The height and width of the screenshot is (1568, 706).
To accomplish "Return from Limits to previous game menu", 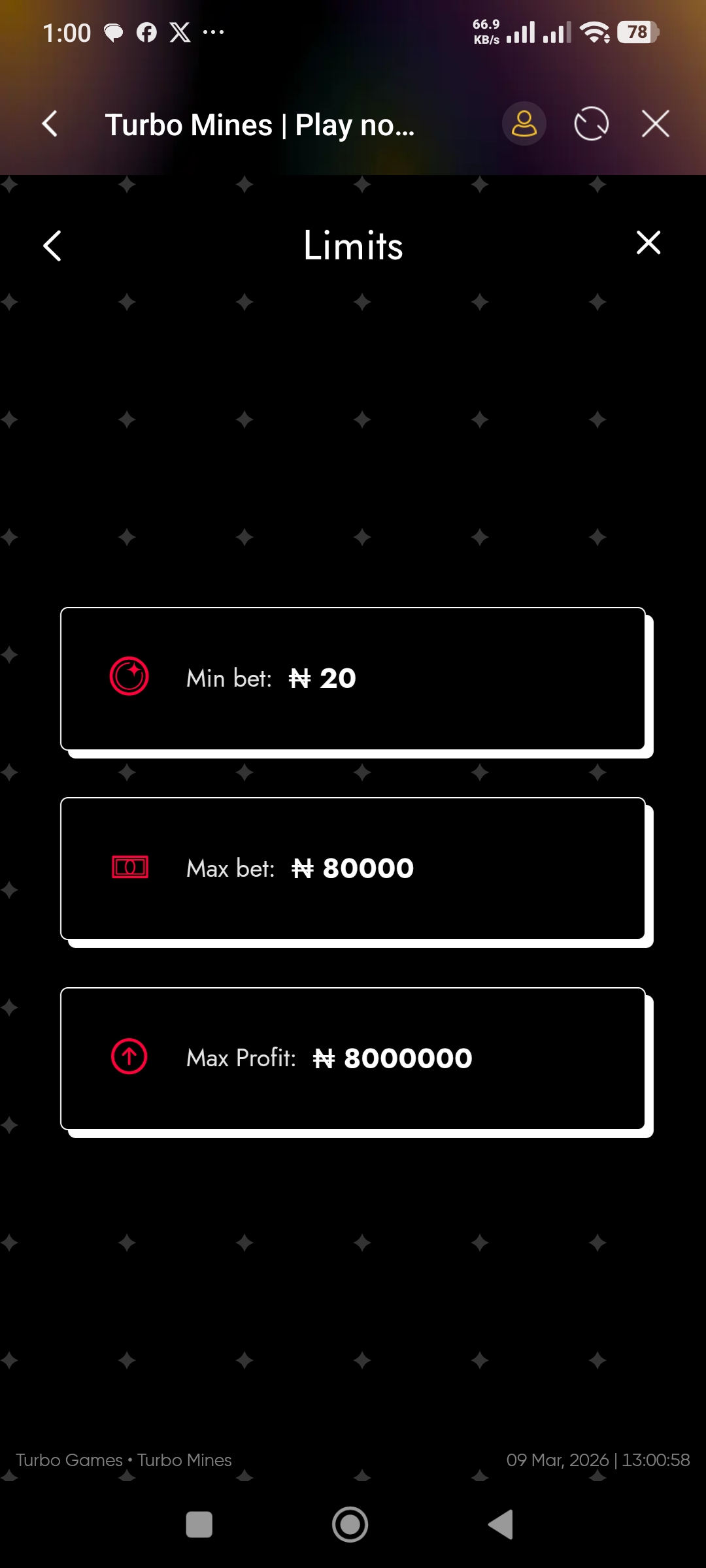I will point(52,246).
